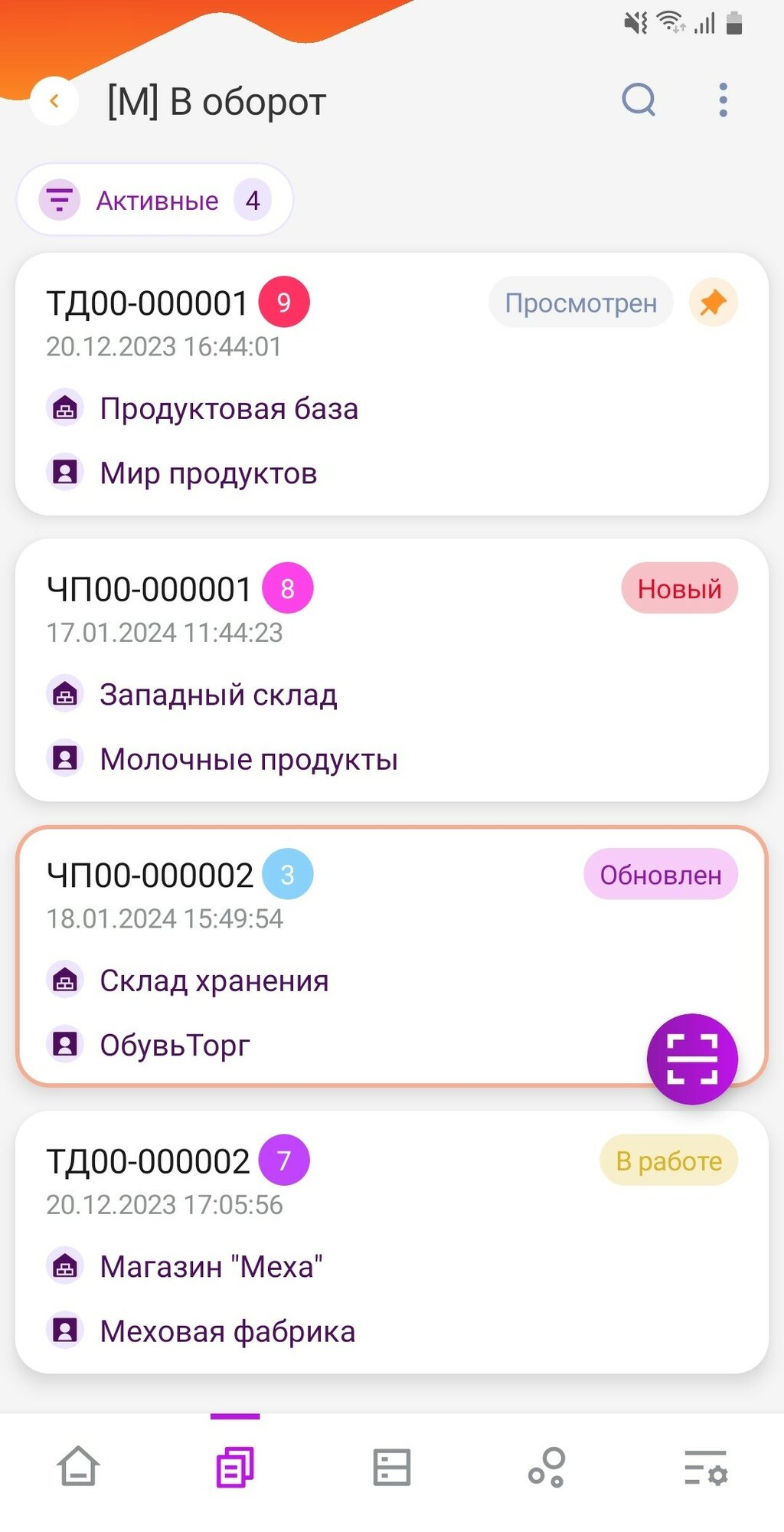Open the Активные filter chip

click(155, 200)
